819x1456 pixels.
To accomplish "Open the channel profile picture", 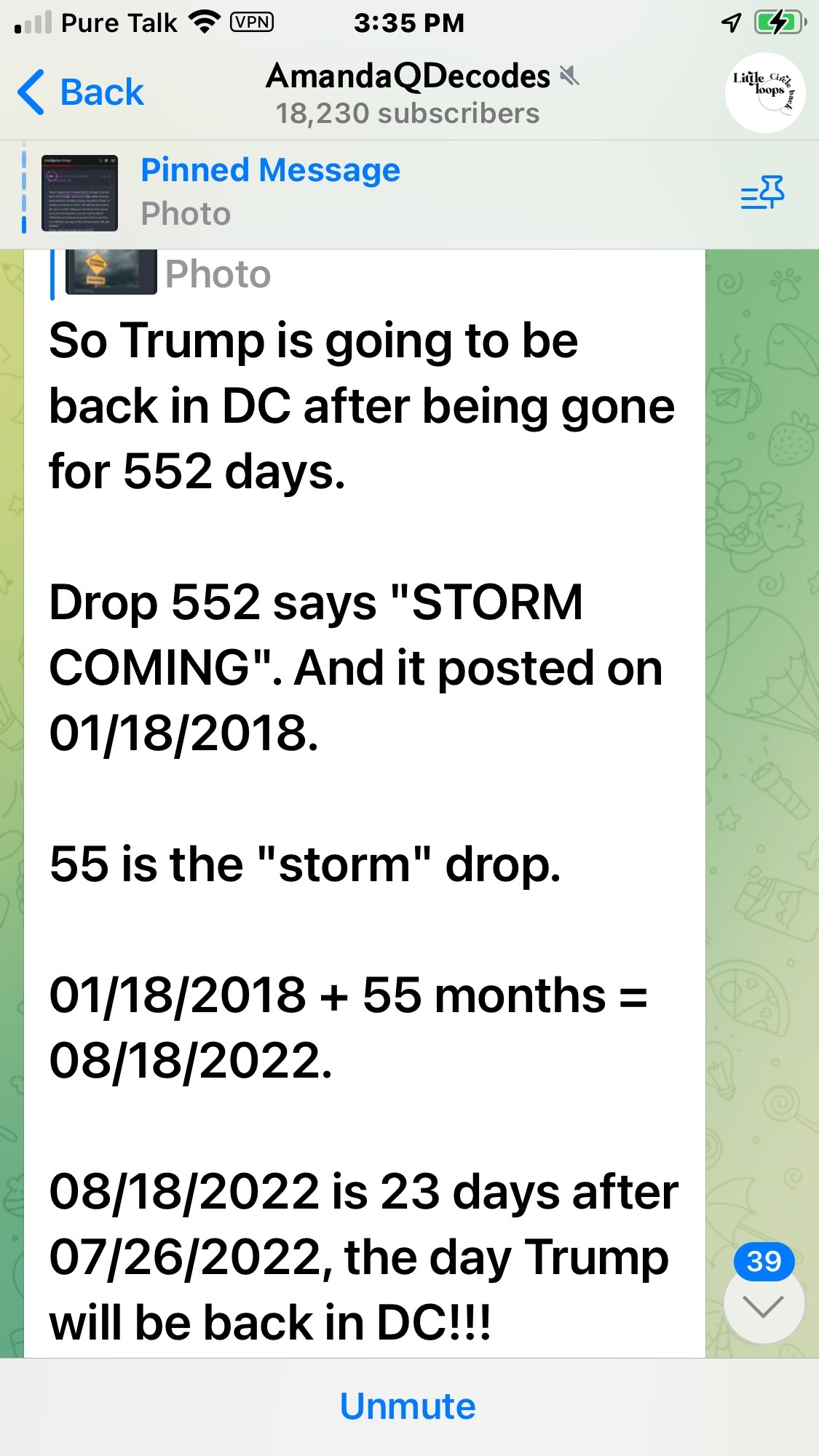I will pyautogui.click(x=764, y=92).
